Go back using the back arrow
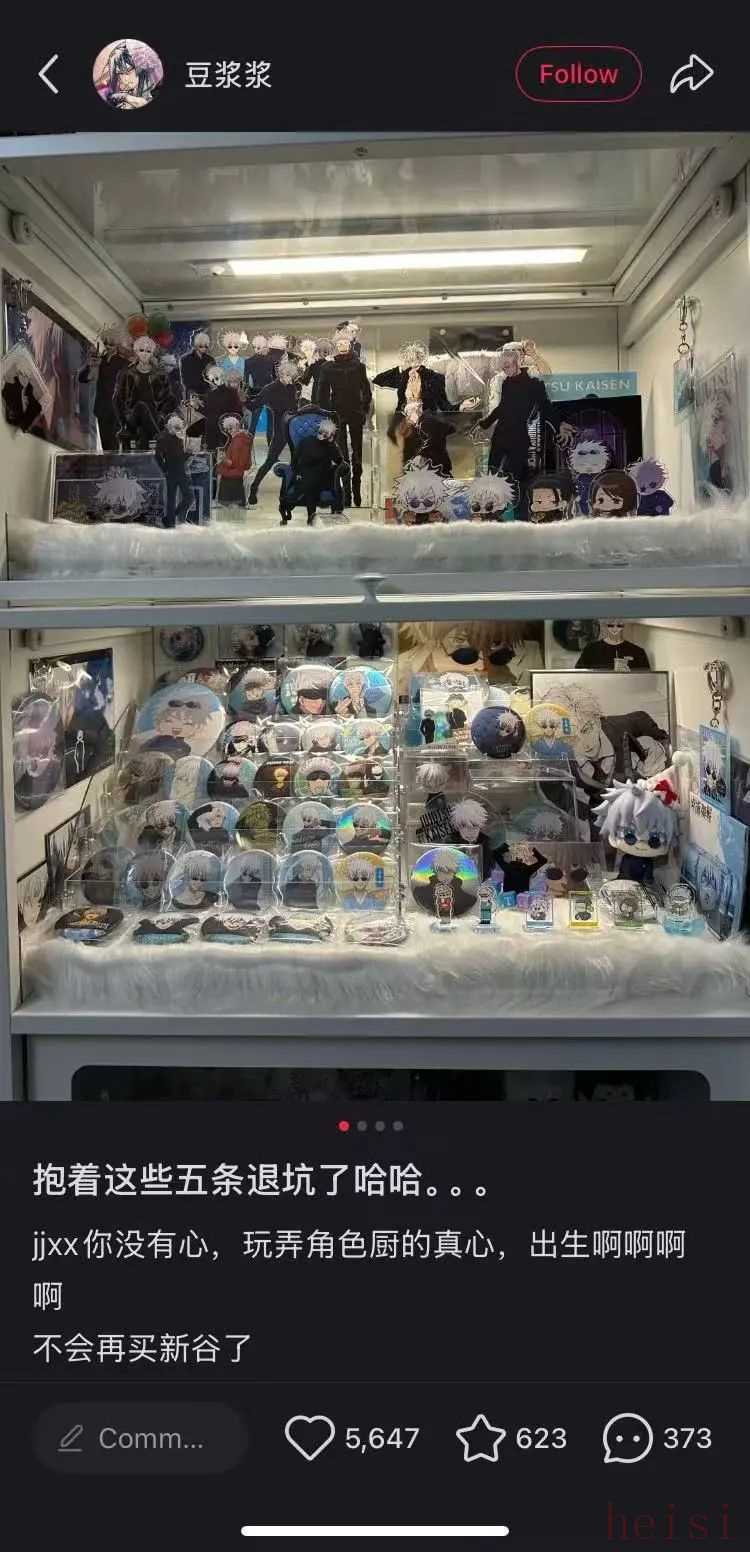The width and height of the screenshot is (750, 1552). [x=48, y=74]
